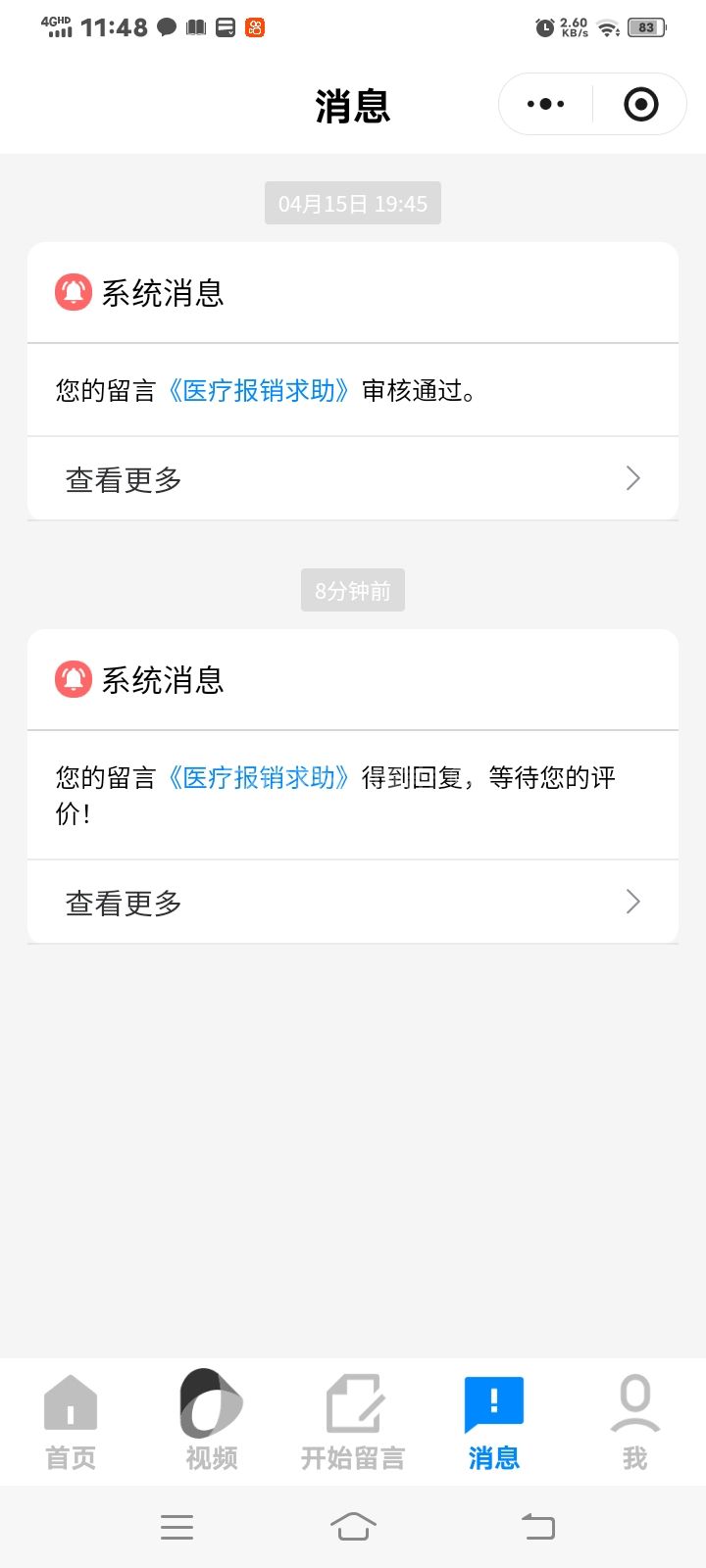Image resolution: width=706 pixels, height=1568 pixels.
Task: Open 《医疗报销求助》 link in the 审核通过 message
Action: pyautogui.click(x=259, y=391)
